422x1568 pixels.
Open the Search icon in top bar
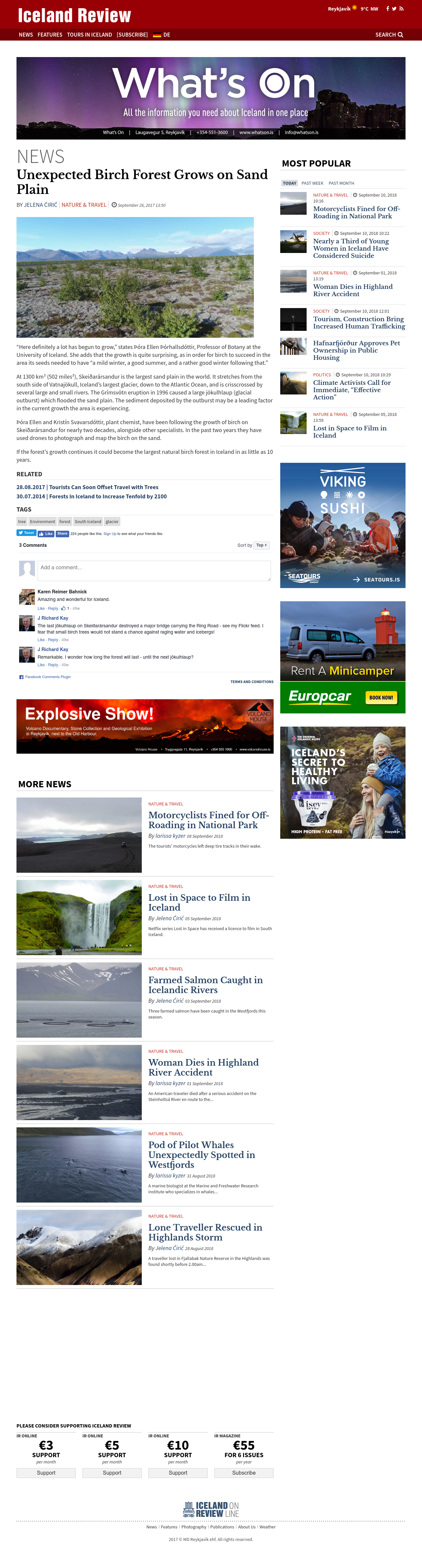tap(389, 35)
